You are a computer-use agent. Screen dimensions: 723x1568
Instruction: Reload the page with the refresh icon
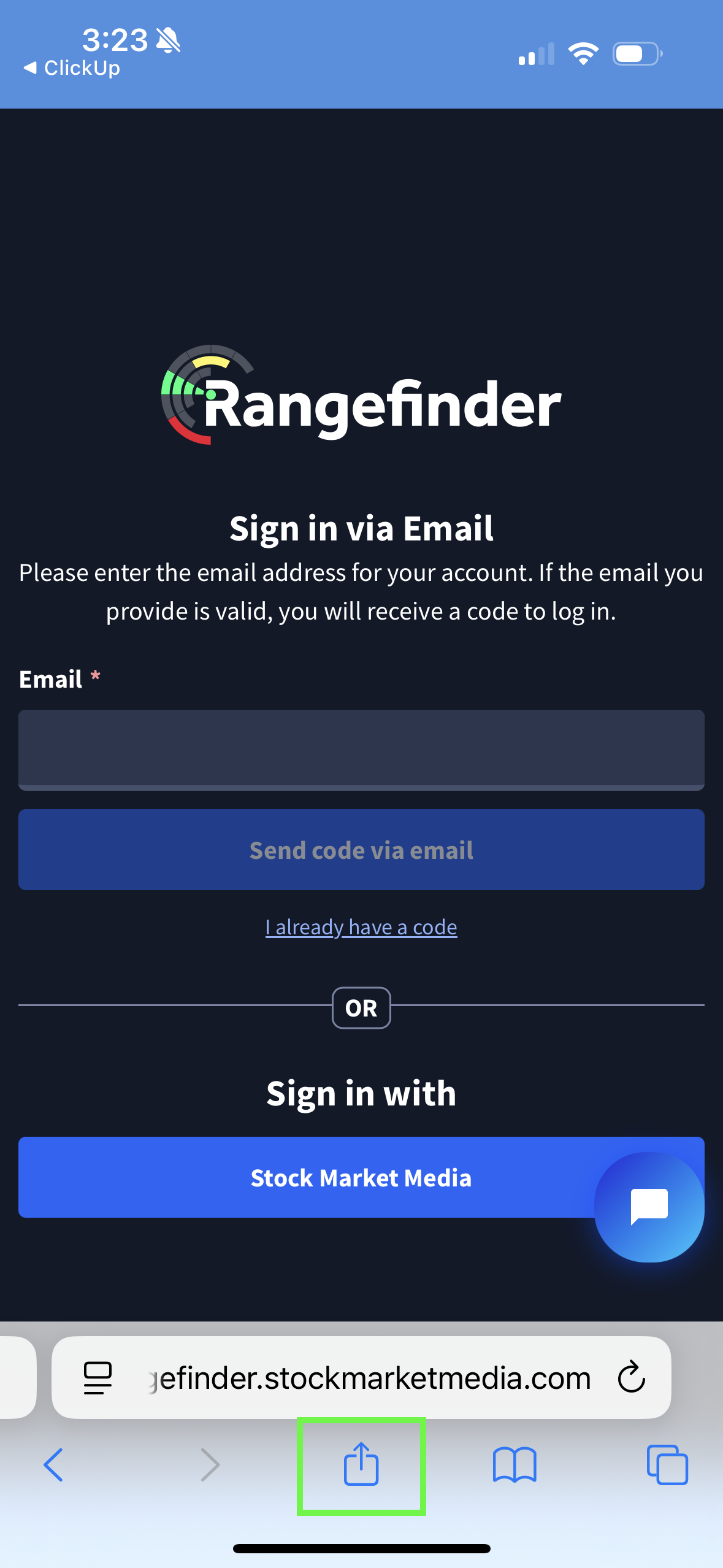click(632, 1376)
